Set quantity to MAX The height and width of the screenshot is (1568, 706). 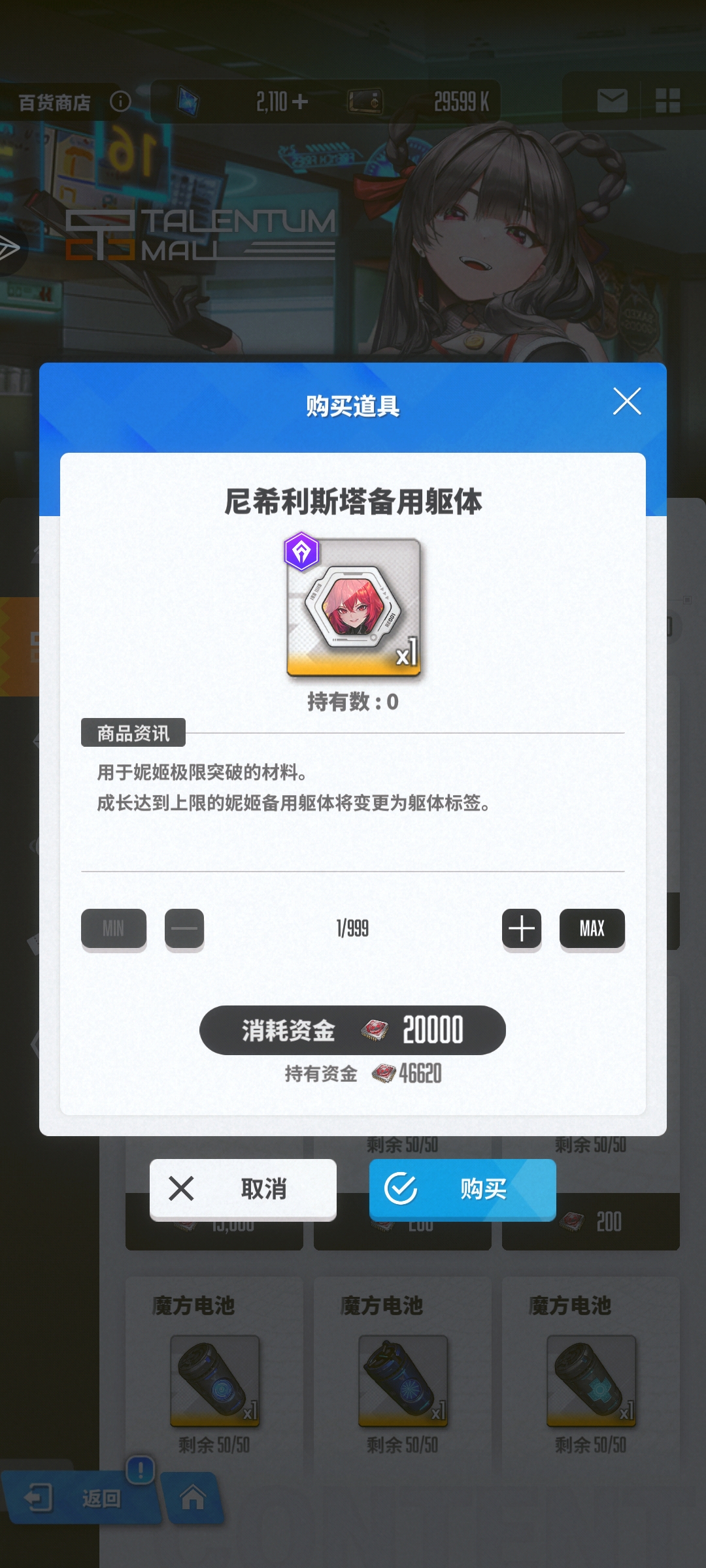(x=592, y=928)
